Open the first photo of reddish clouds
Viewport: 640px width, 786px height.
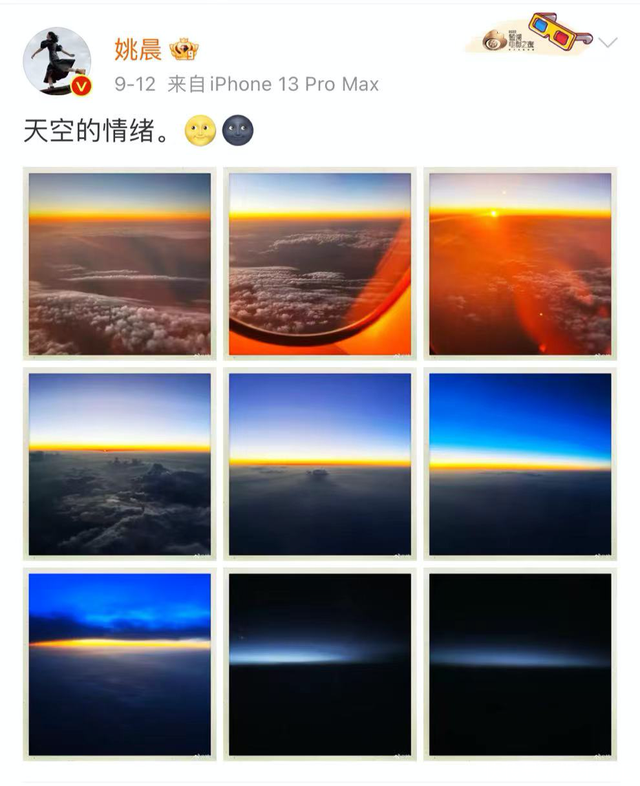tap(120, 264)
